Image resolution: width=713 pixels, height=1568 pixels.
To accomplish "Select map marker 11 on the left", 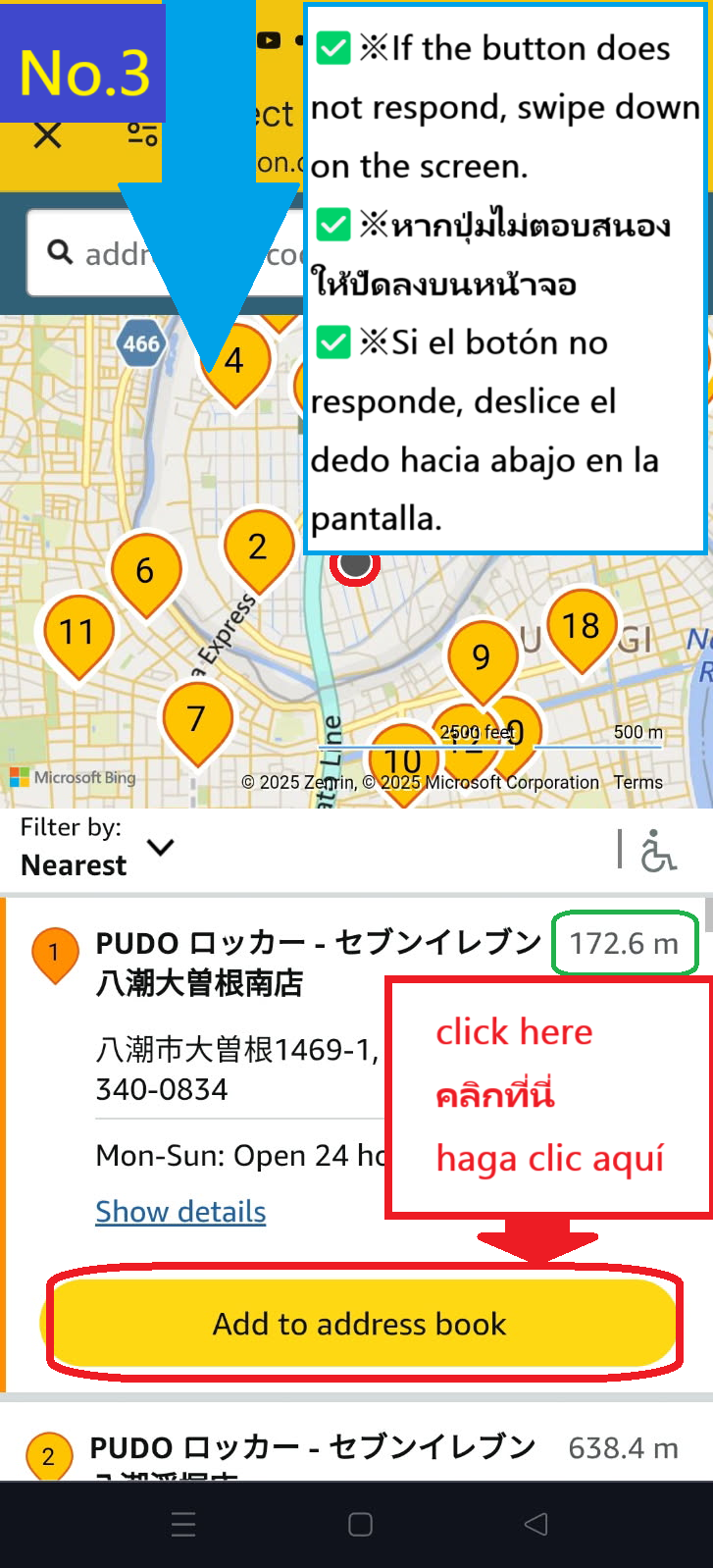I will [x=78, y=631].
